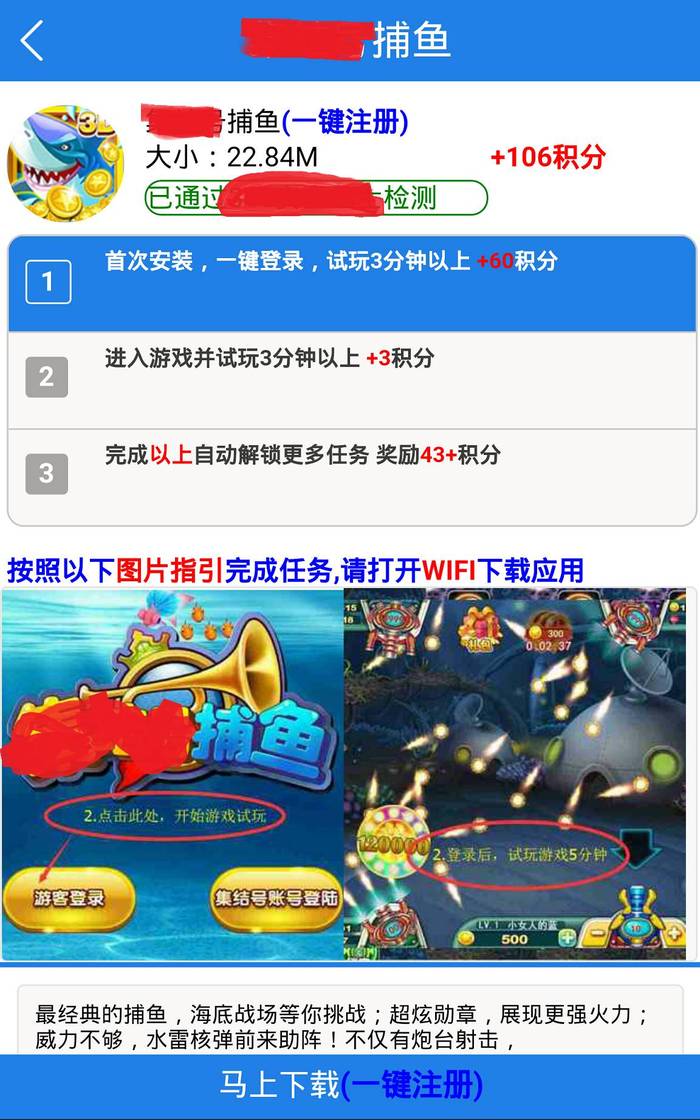Open the guide screenshot showing 试玩游戏5分钟

[x=516, y=775]
